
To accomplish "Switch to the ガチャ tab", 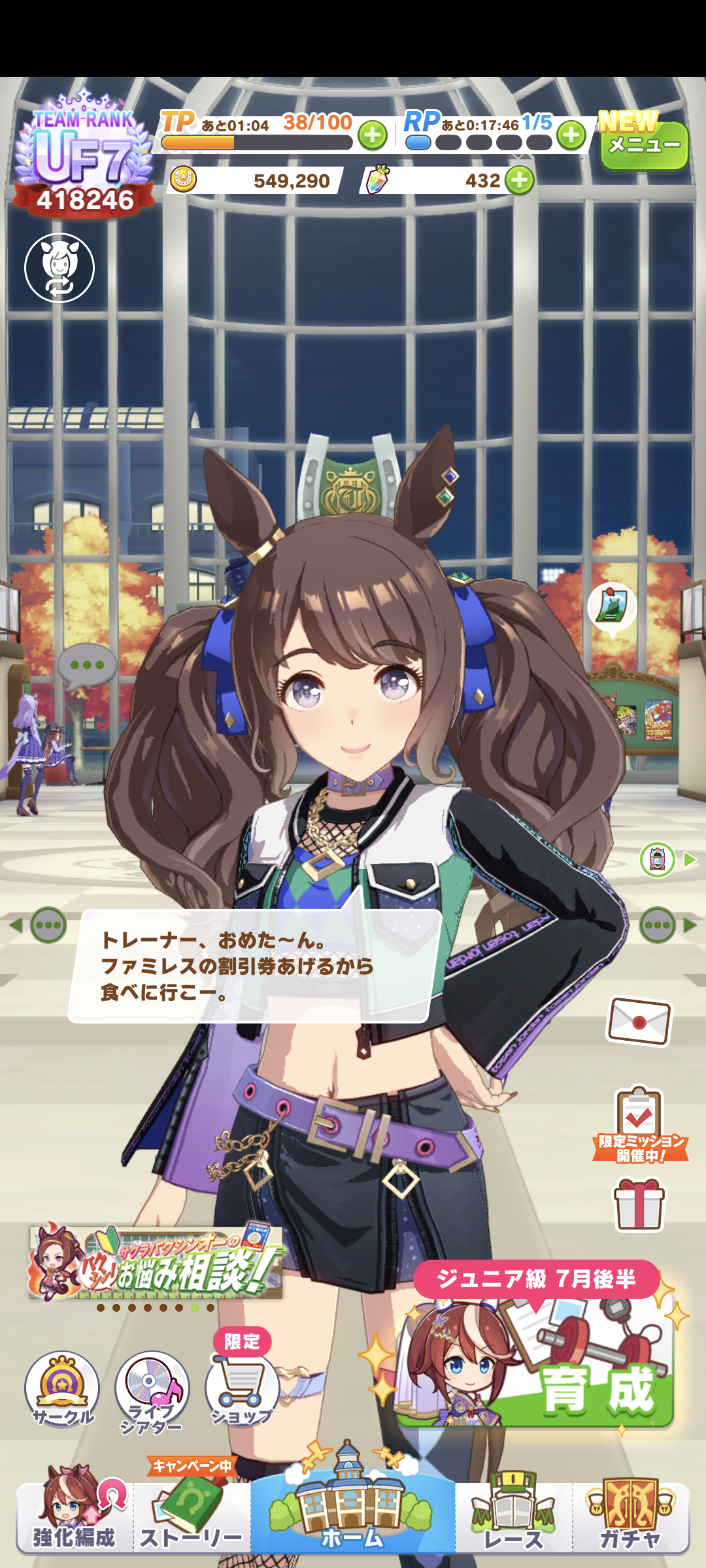I will (630, 1517).
